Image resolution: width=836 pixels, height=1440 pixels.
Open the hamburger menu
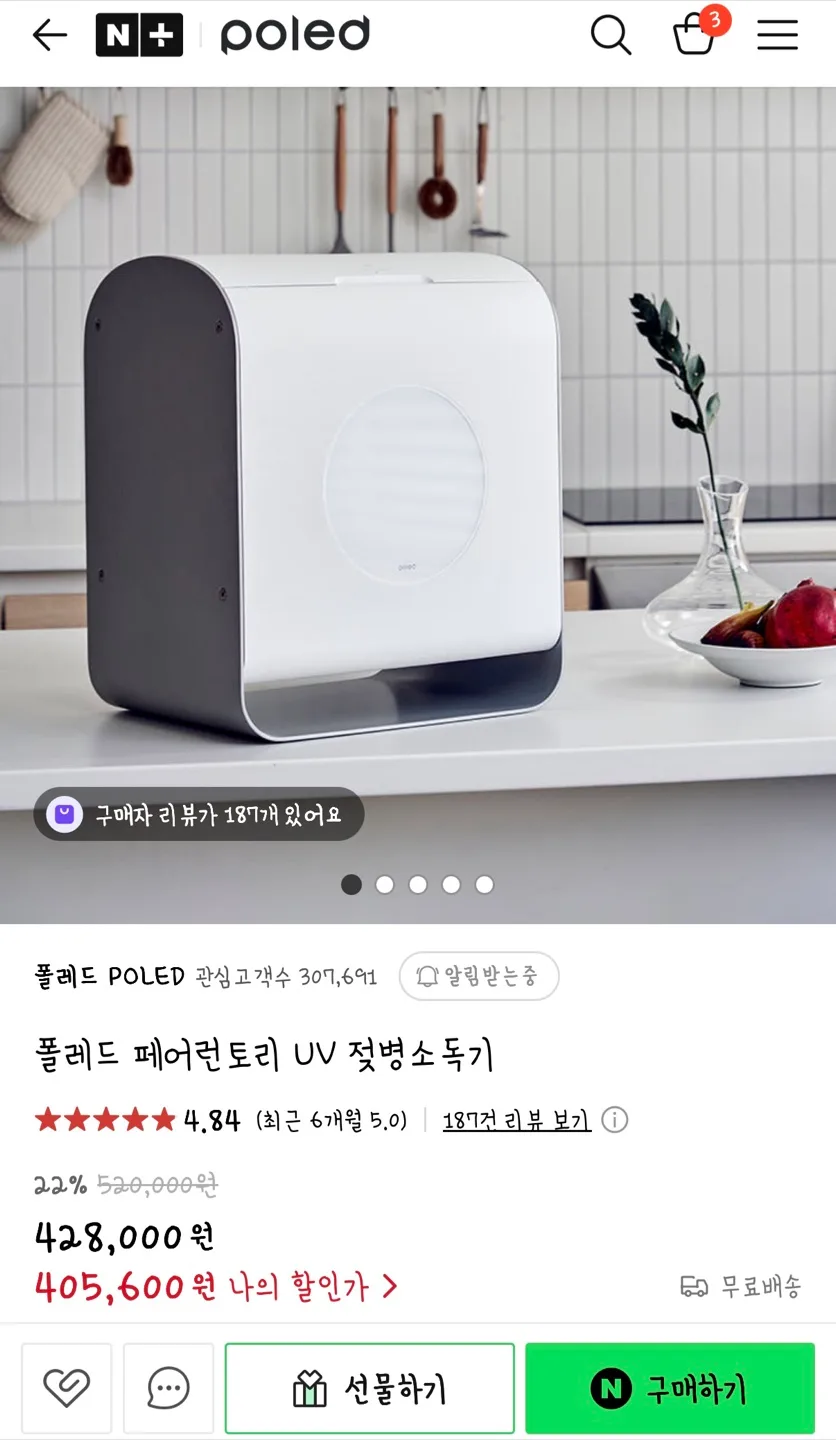pyautogui.click(x=777, y=36)
